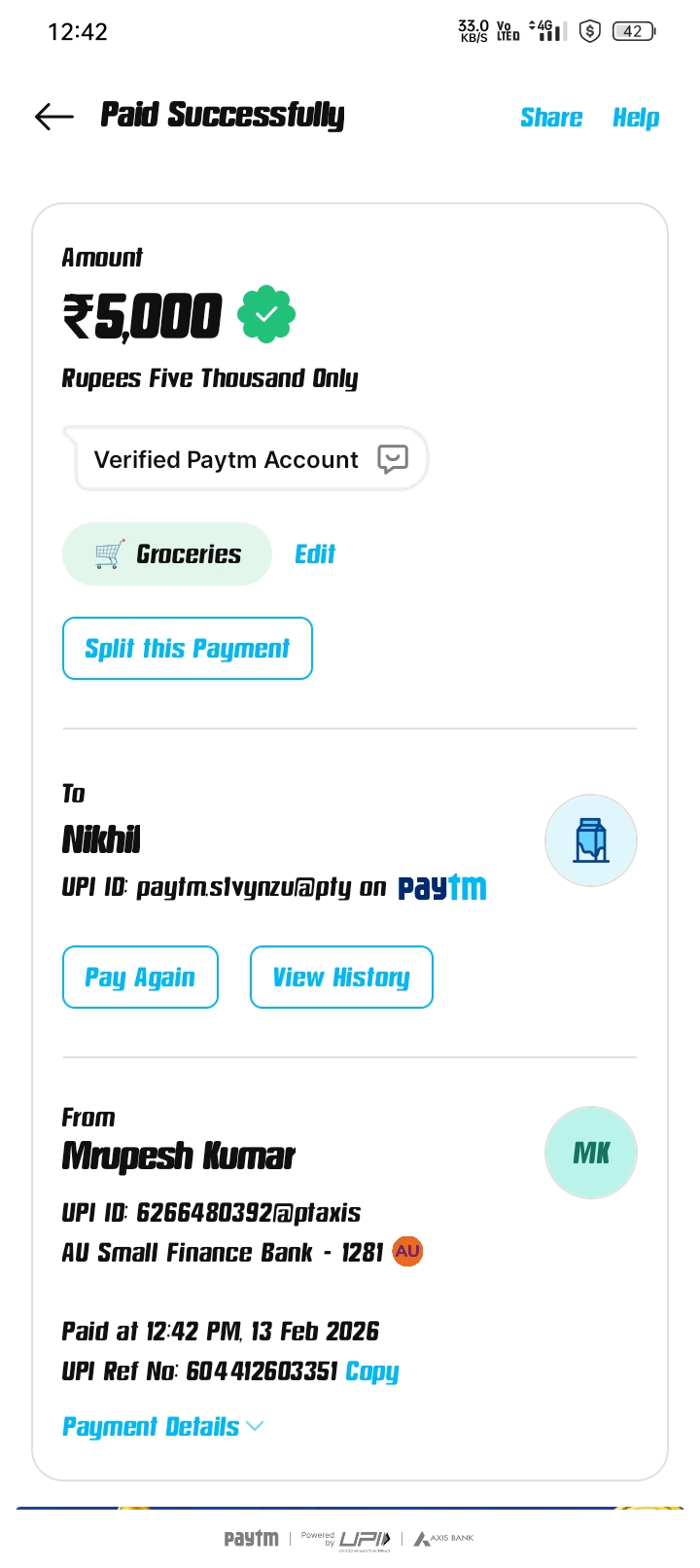Tap Split this Payment
The image size is (700, 1568).
click(x=188, y=649)
